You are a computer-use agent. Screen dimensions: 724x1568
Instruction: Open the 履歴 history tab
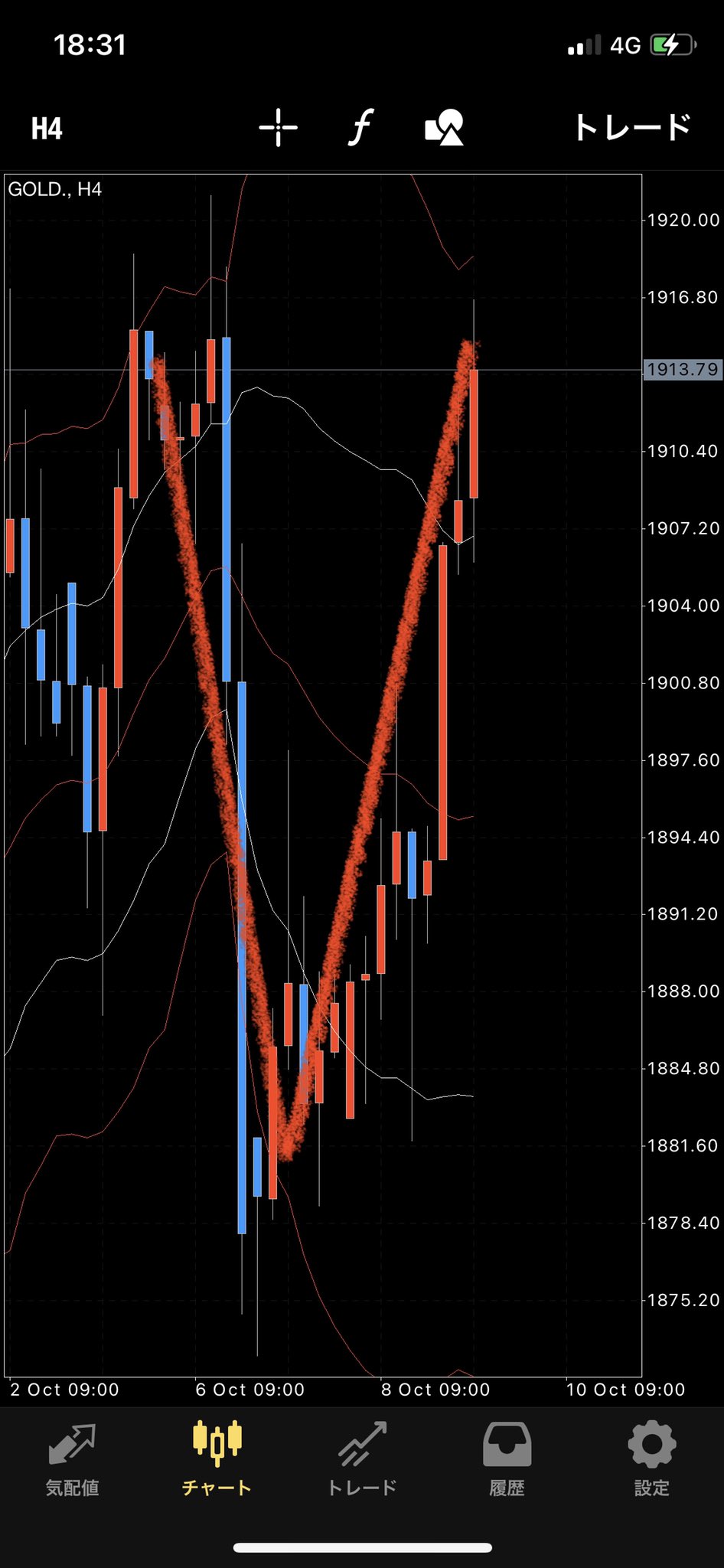[x=507, y=1460]
